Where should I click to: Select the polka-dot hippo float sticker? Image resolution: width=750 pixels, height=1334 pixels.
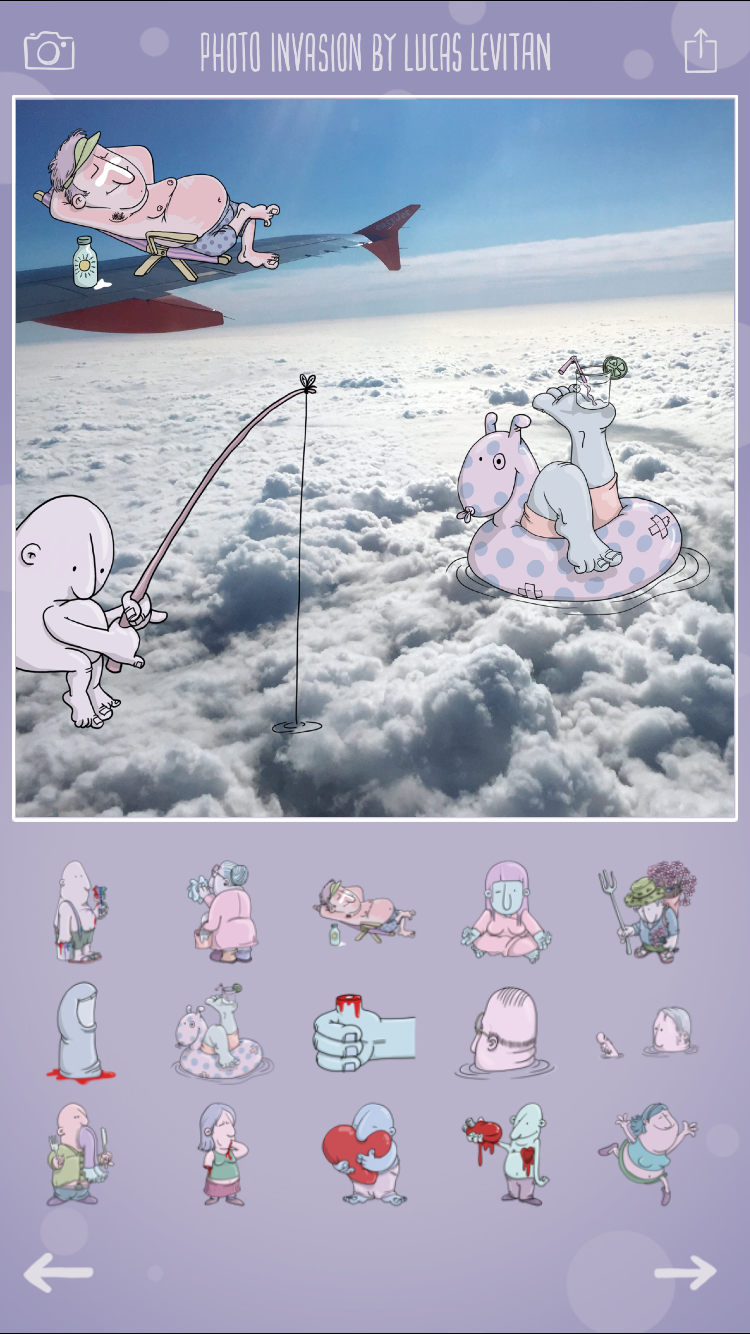(220, 1031)
